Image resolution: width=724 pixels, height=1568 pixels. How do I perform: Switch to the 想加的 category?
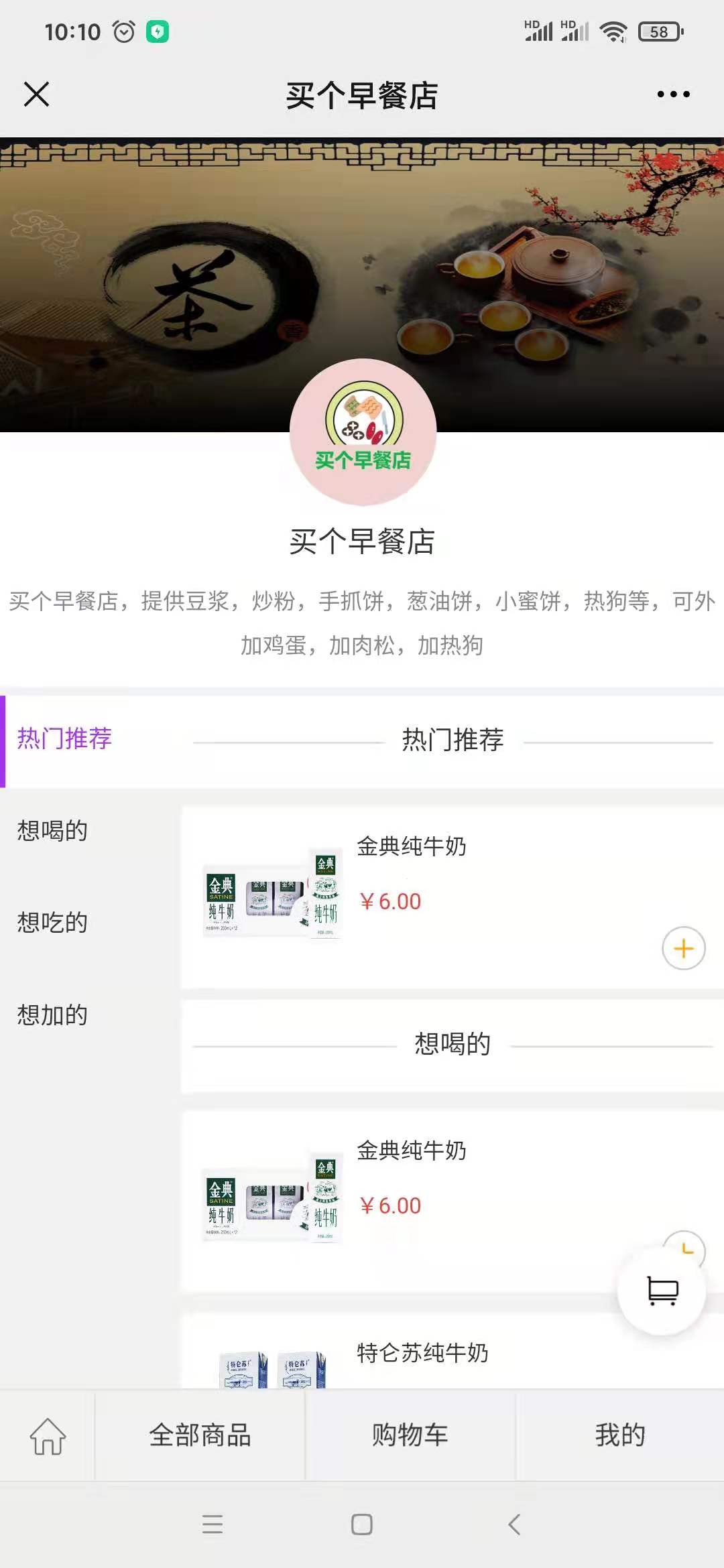pyautogui.click(x=53, y=1015)
